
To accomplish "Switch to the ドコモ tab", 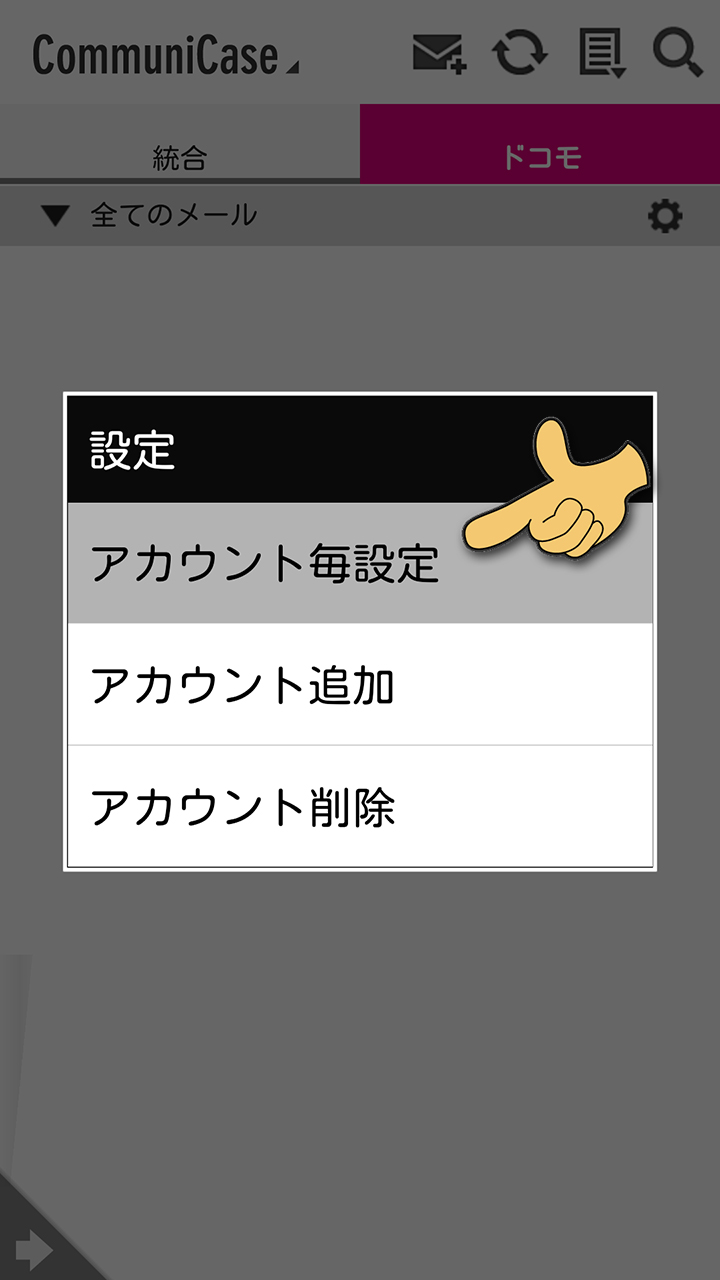I will (x=540, y=145).
